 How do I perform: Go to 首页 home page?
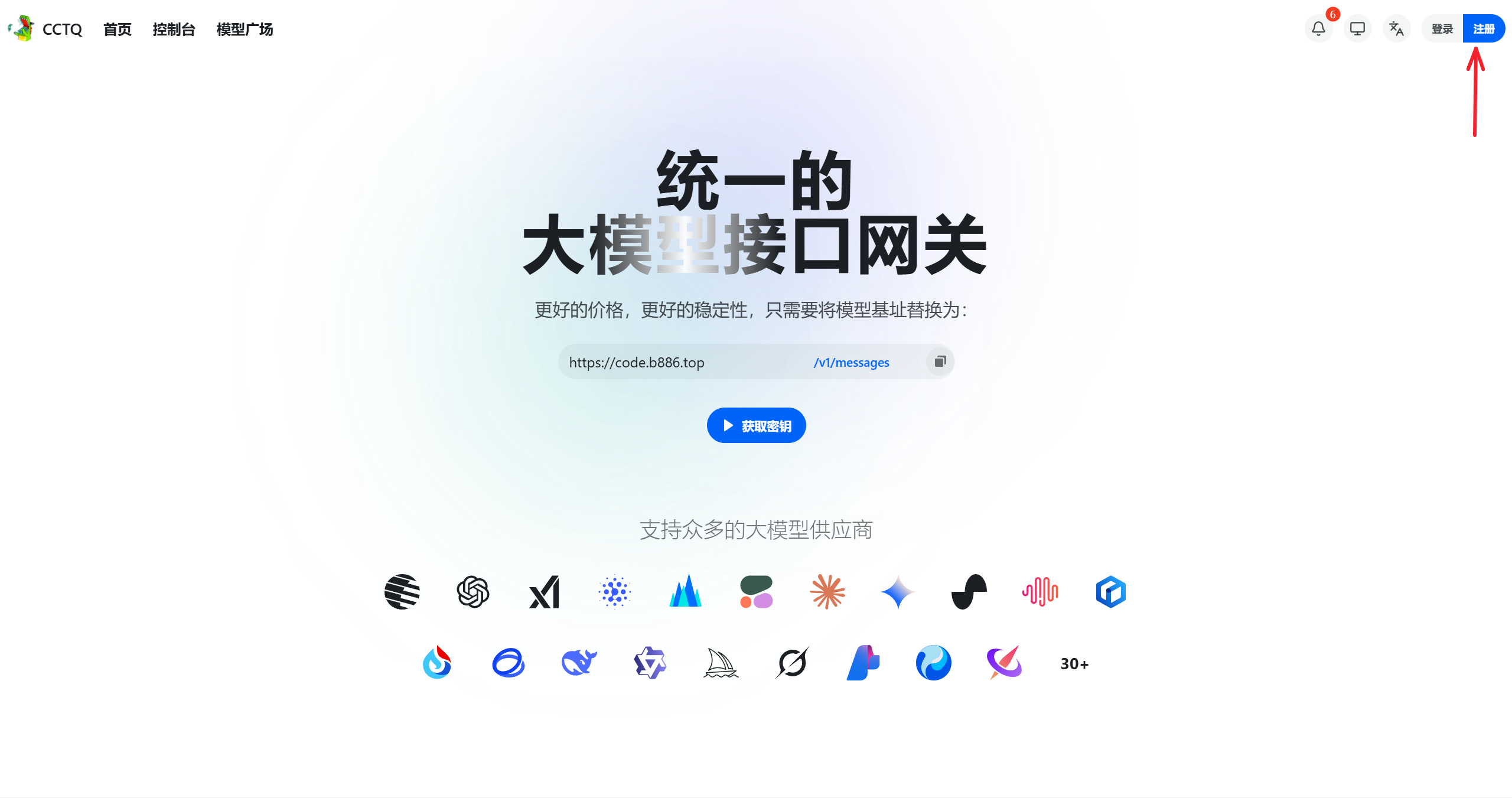117,30
